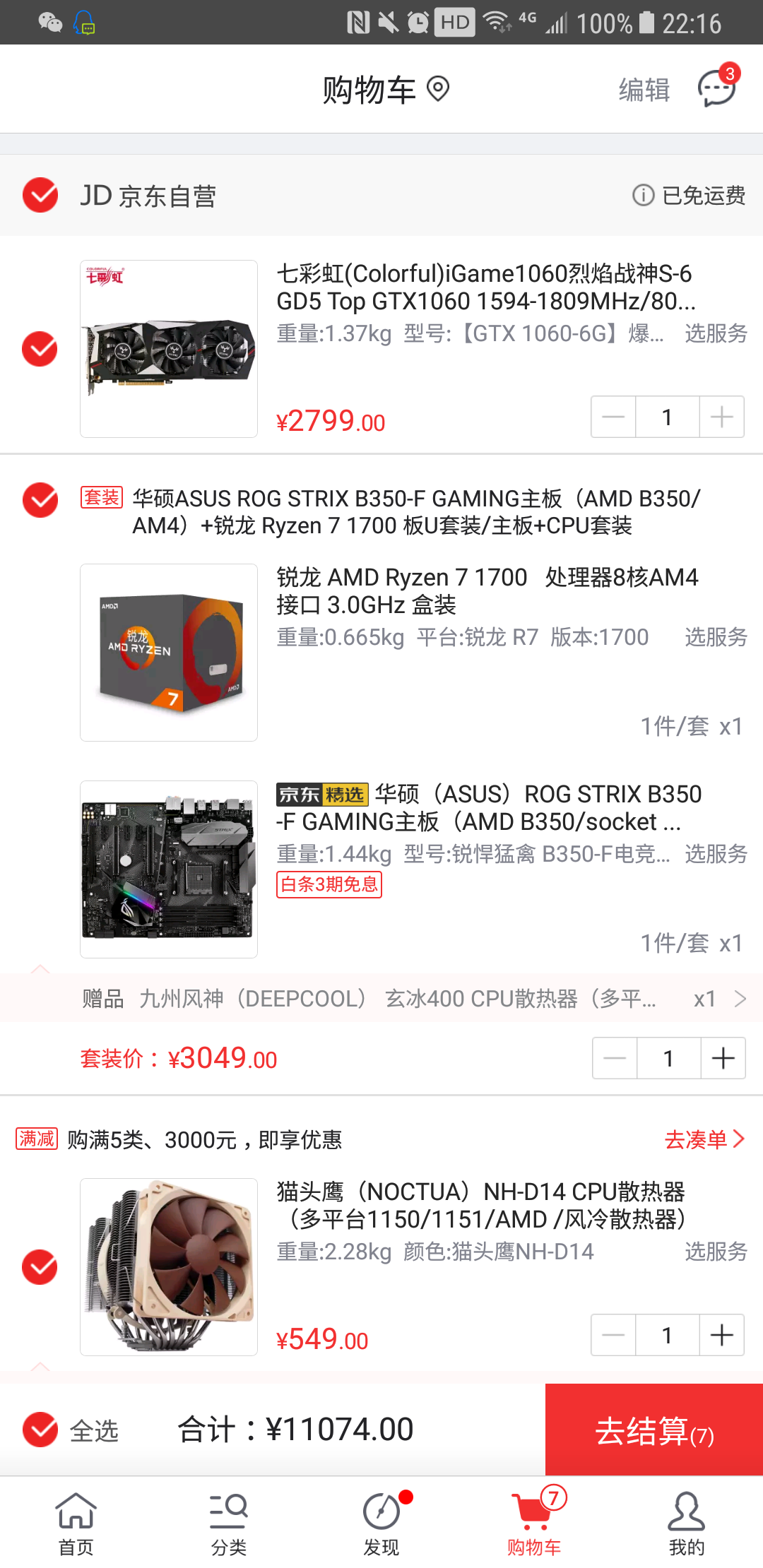Screen dimensions: 763x1568
Task: Toggle the 全选 select-all checkbox
Action: click(x=40, y=1428)
